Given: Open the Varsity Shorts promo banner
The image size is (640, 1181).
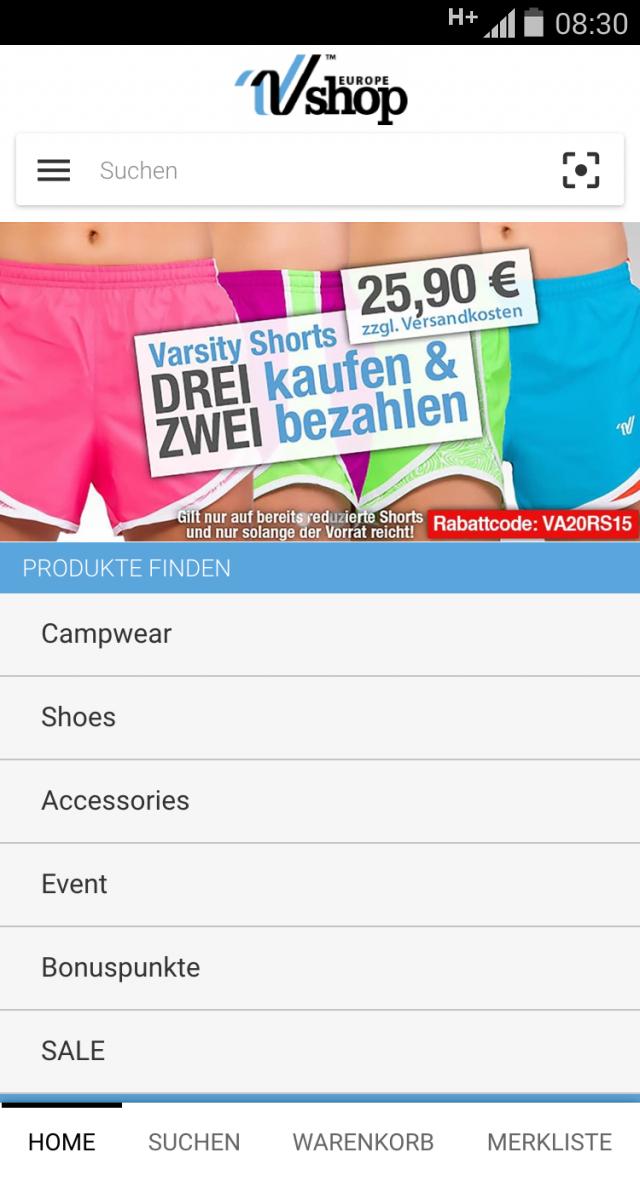Looking at the screenshot, I should 320,382.
